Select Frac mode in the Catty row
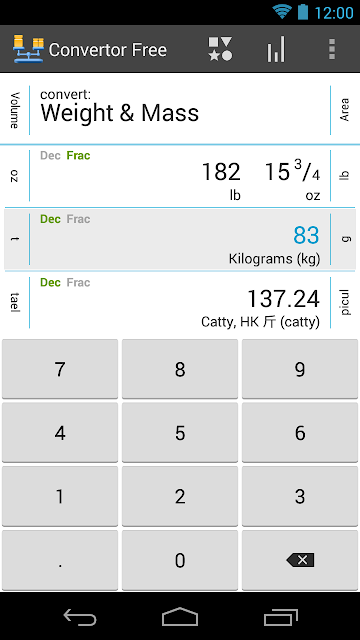 pyautogui.click(x=78, y=282)
